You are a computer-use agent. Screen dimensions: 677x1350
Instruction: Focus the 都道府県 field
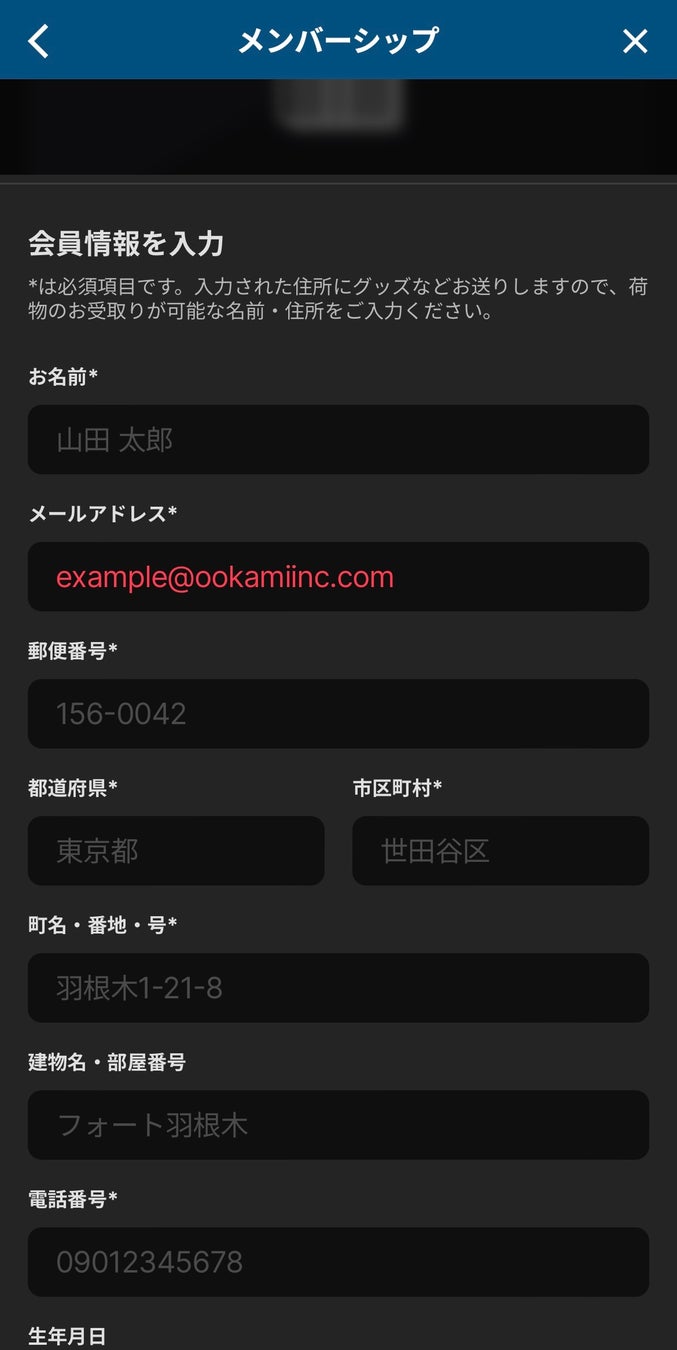[176, 850]
